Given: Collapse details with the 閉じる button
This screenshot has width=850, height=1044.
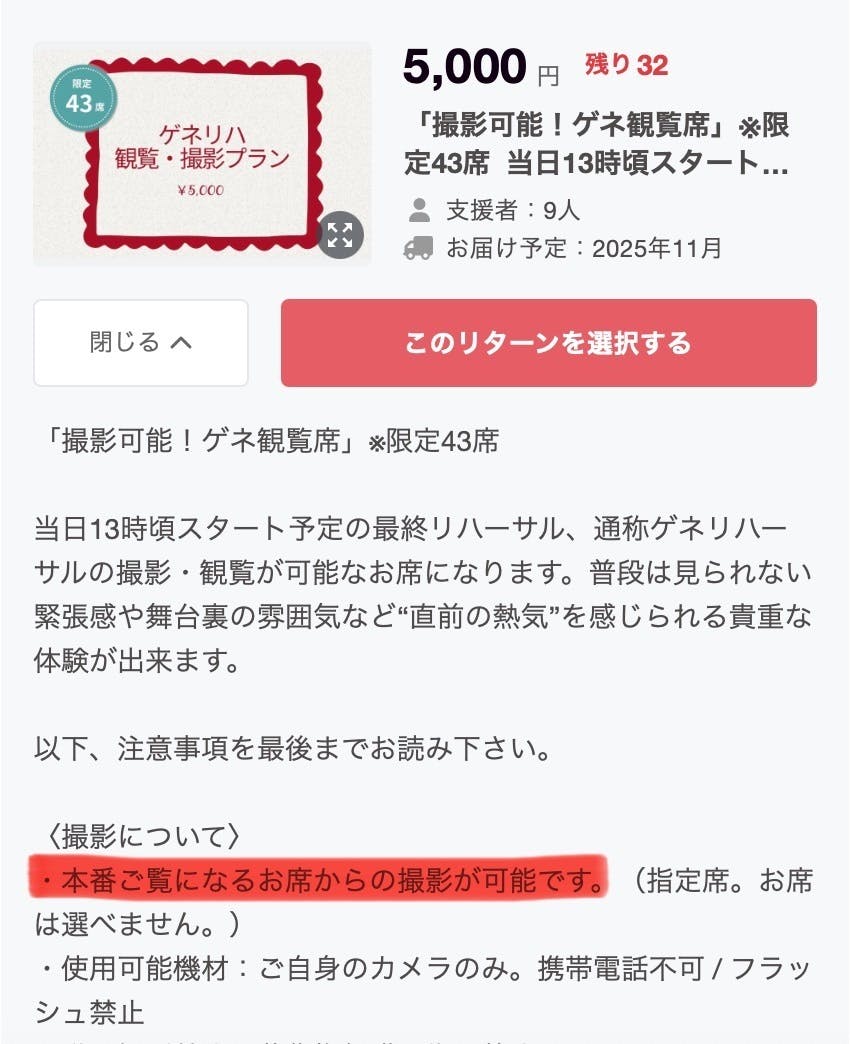Looking at the screenshot, I should 141,343.
